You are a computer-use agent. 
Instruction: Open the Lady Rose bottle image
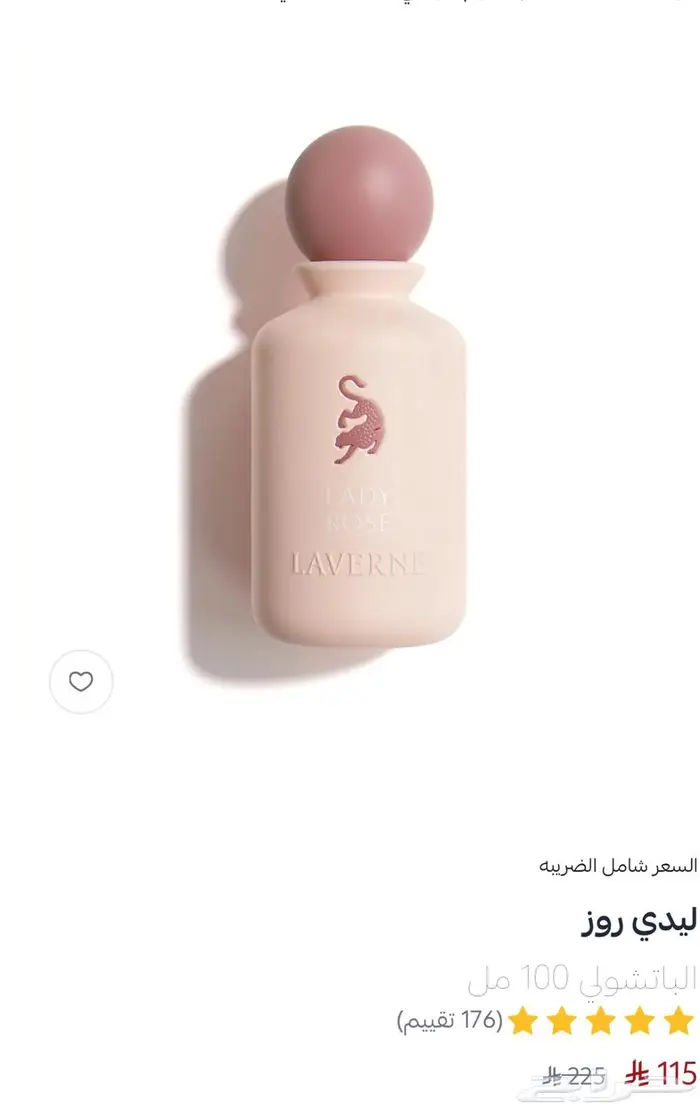(x=358, y=400)
